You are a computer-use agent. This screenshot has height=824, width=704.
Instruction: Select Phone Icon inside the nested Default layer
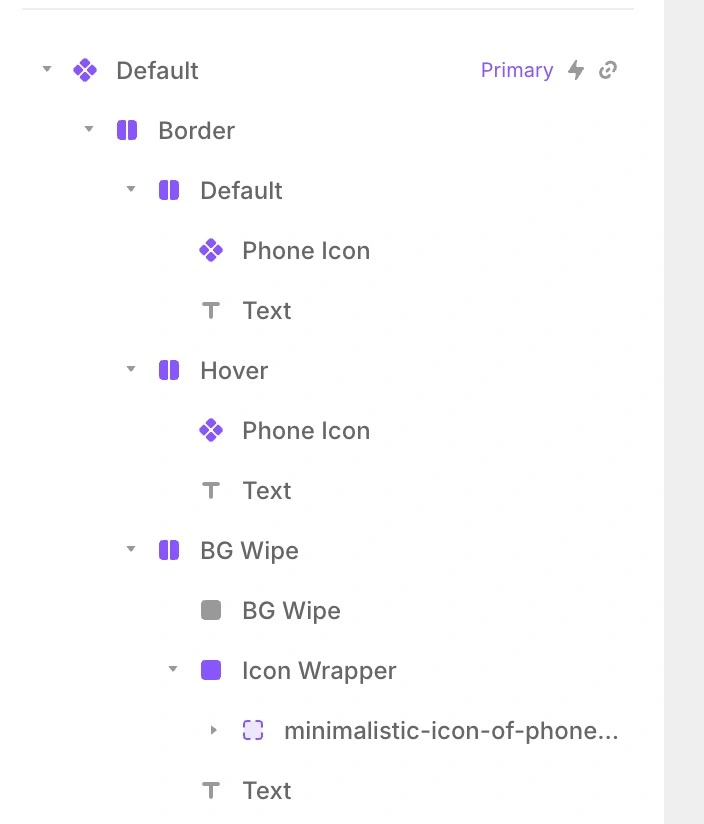click(305, 251)
